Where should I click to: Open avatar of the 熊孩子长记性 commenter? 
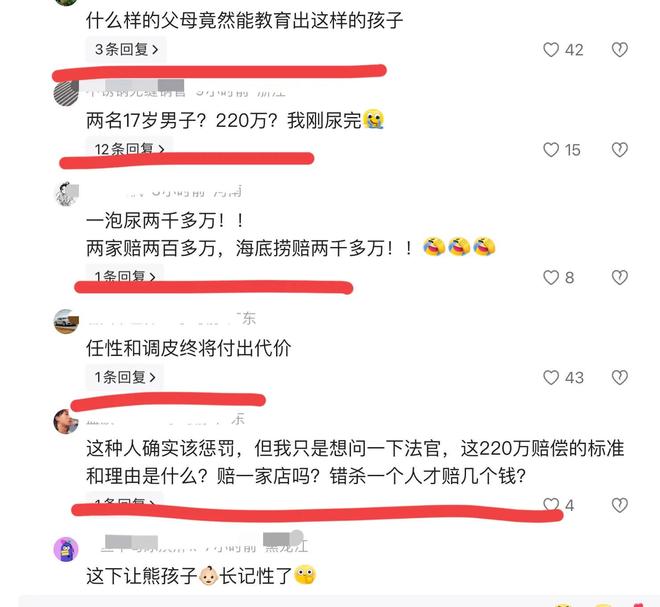(x=65, y=549)
